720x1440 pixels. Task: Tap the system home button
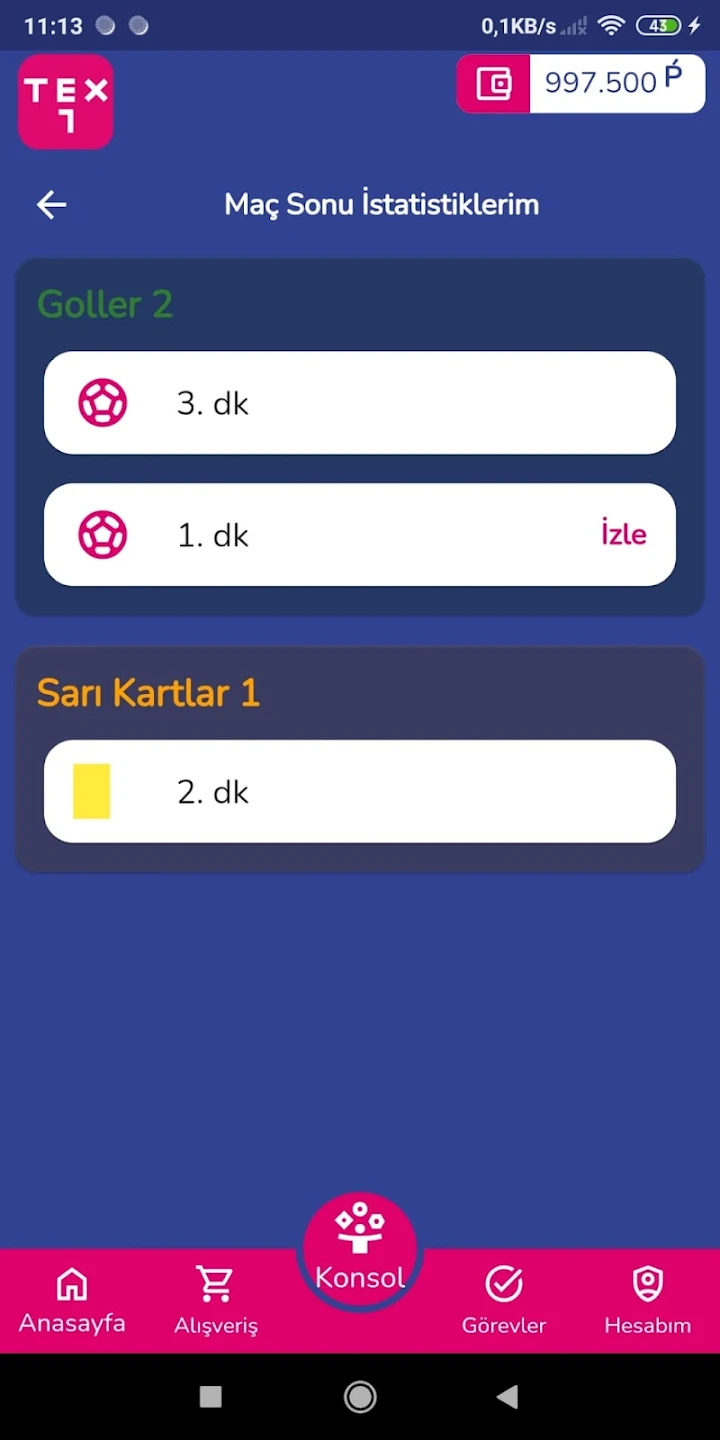pos(360,1396)
